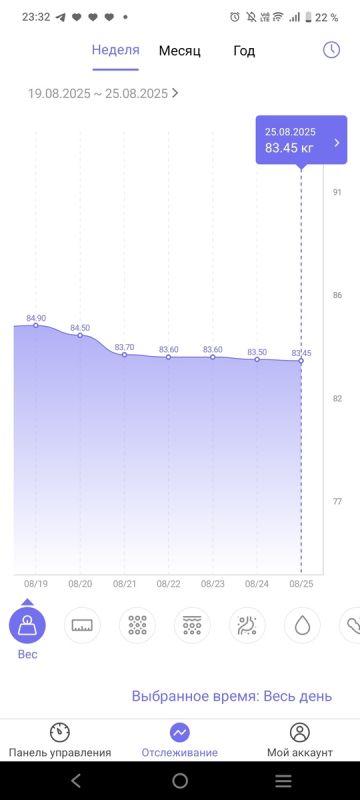Viewport: 360px width, 800px height.
Task: Select the 83.70 data point on 08/21
Action: point(124,354)
